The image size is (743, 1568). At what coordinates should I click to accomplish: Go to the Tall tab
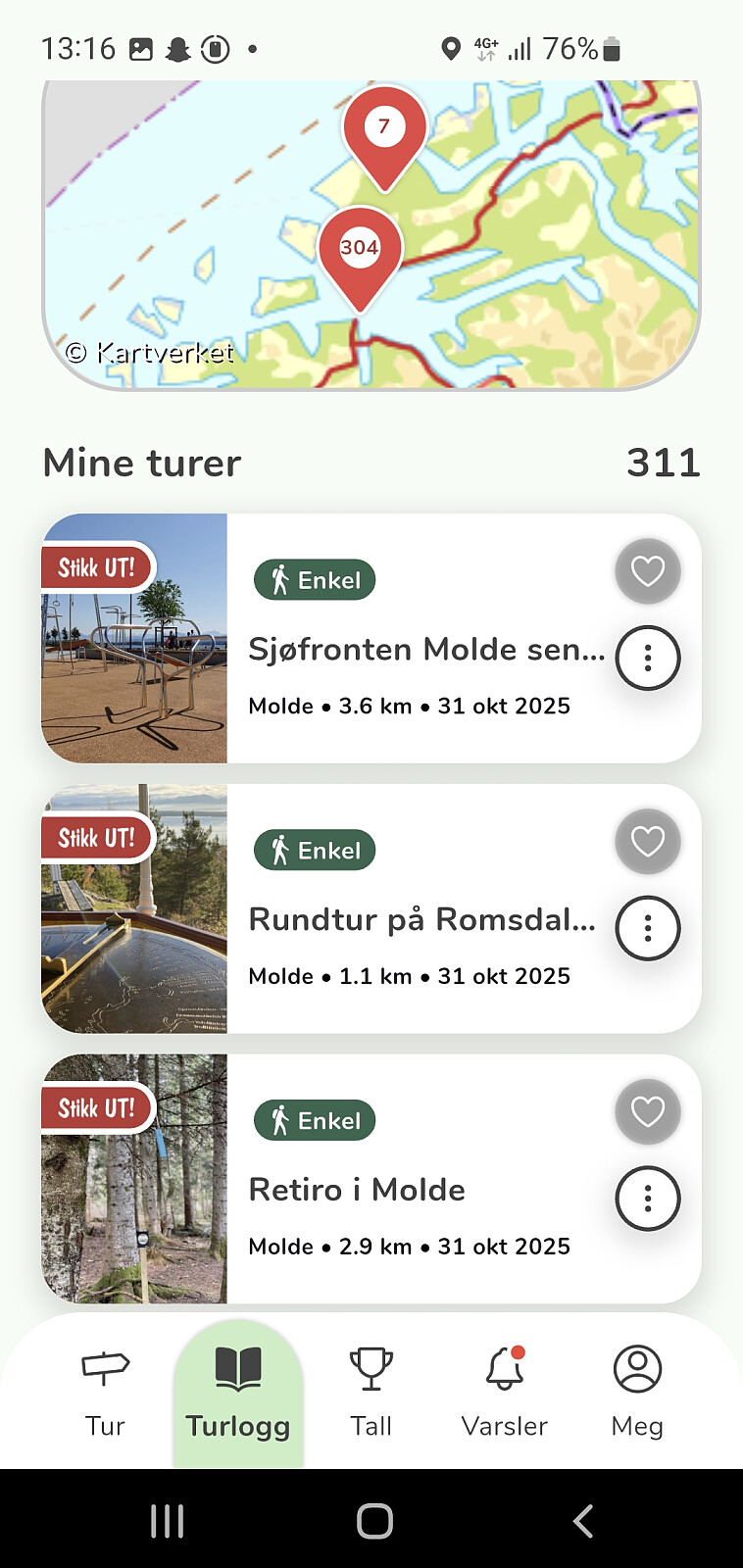(371, 1393)
